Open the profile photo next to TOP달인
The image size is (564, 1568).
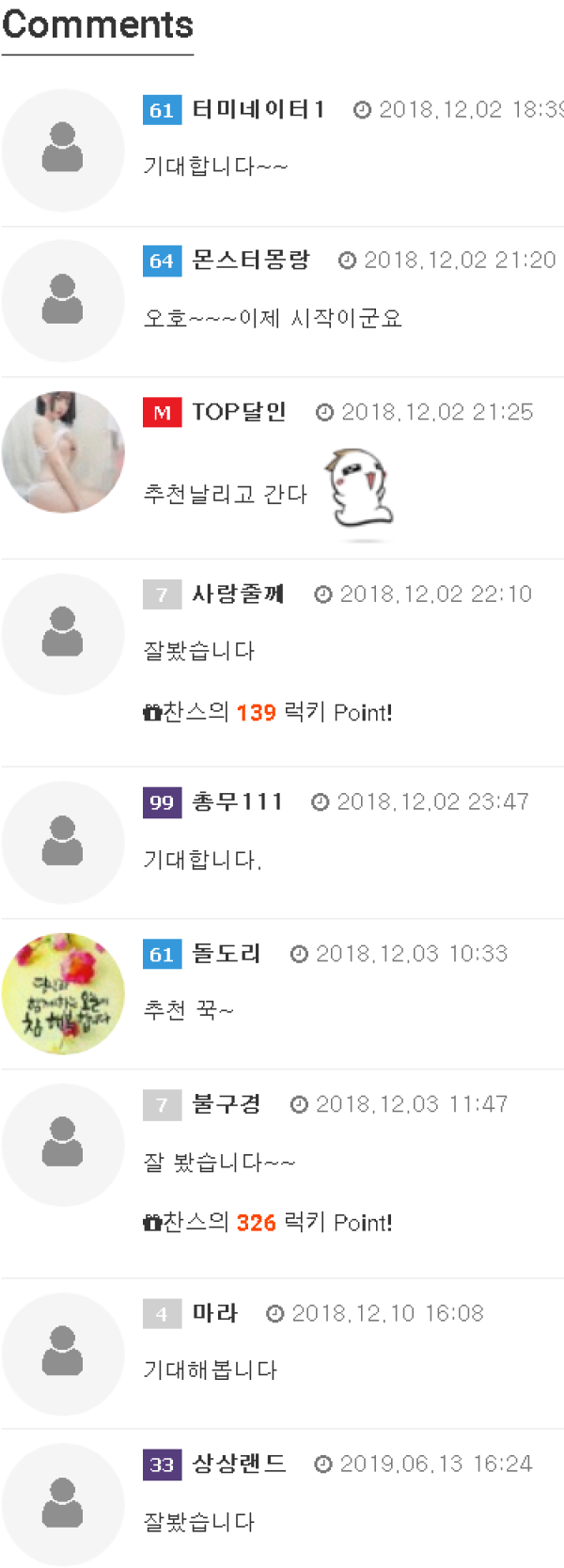coord(63,452)
